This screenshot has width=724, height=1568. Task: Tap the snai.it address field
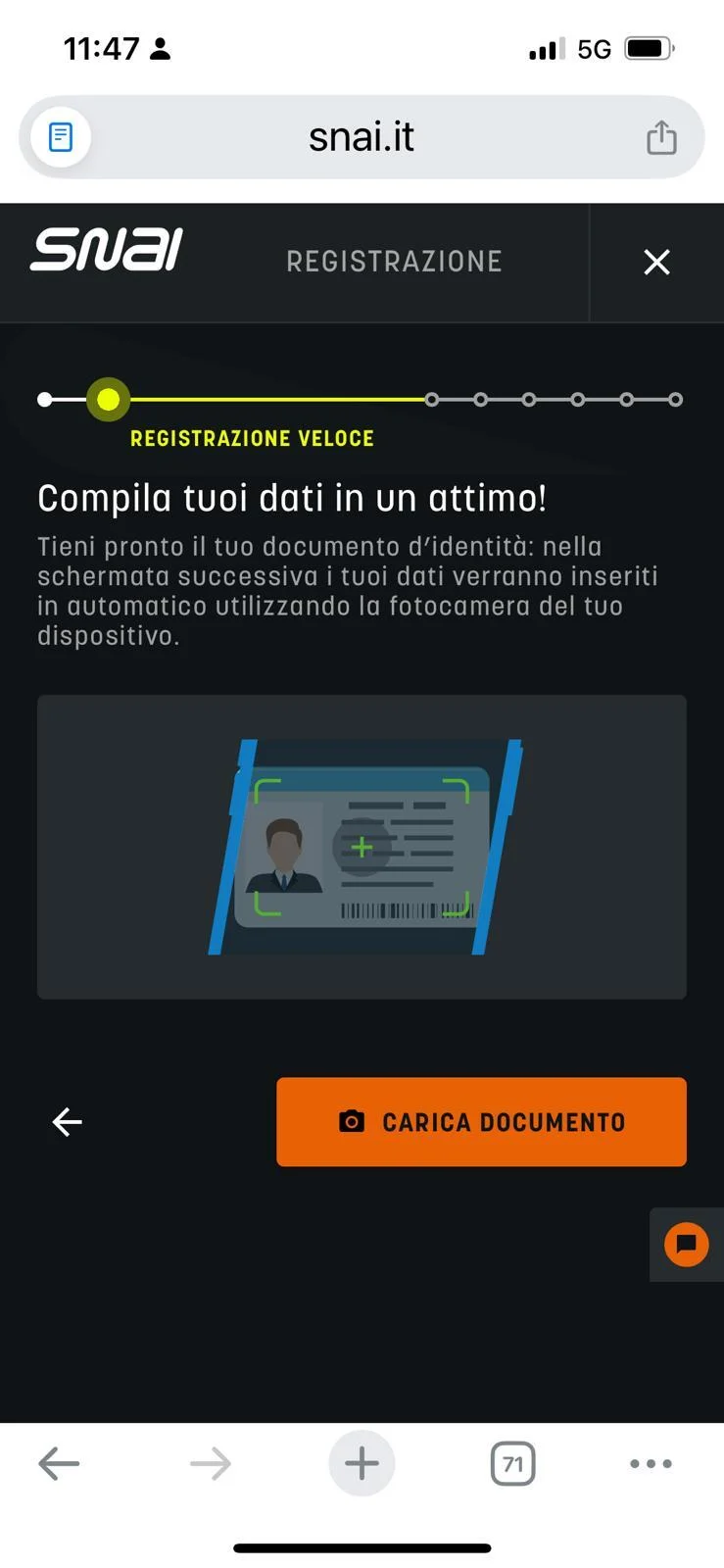pyautogui.click(x=362, y=136)
